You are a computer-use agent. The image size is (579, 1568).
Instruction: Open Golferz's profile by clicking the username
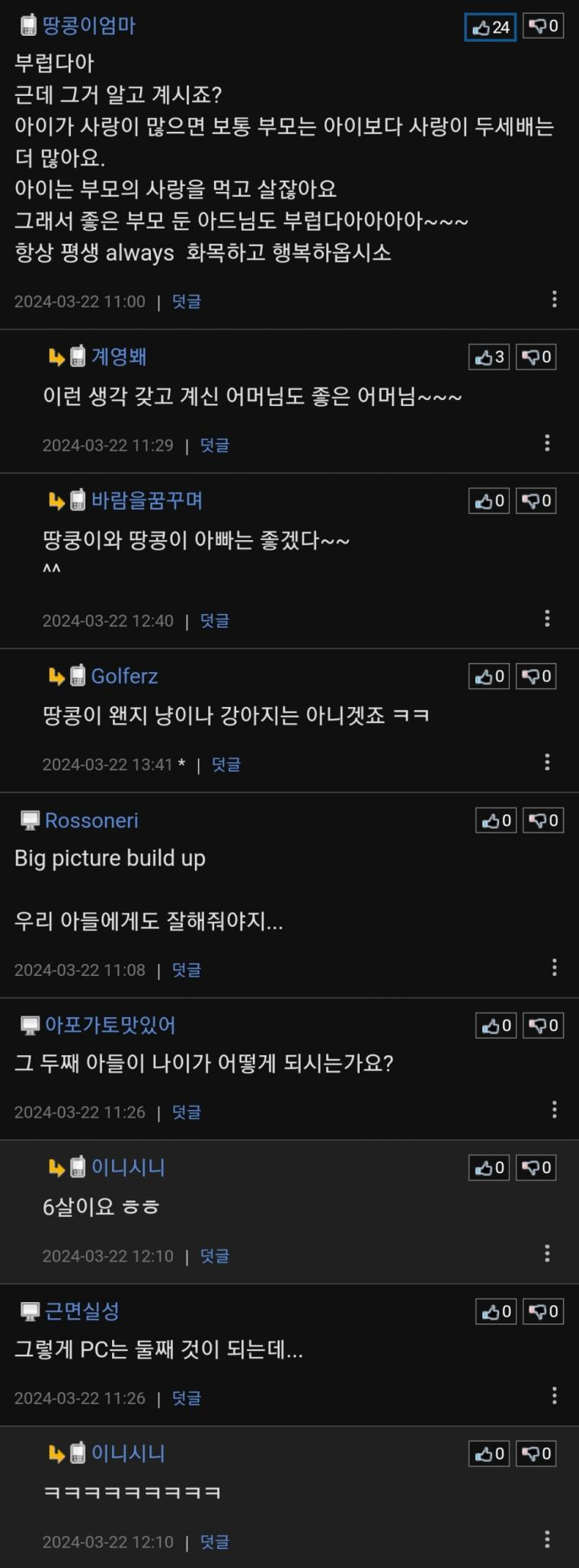[124, 676]
